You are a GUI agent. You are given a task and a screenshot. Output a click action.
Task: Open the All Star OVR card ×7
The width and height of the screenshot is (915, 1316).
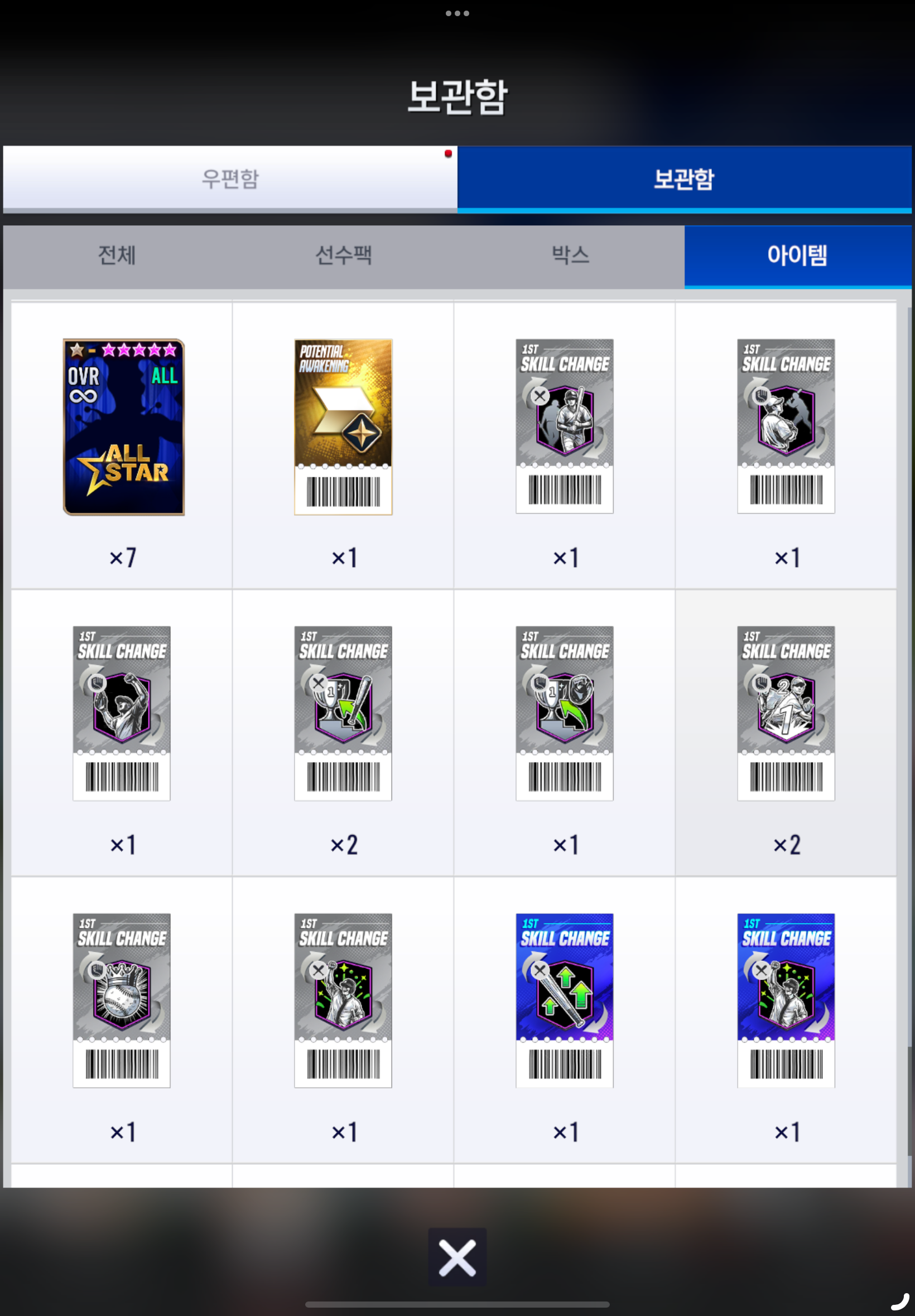123,427
